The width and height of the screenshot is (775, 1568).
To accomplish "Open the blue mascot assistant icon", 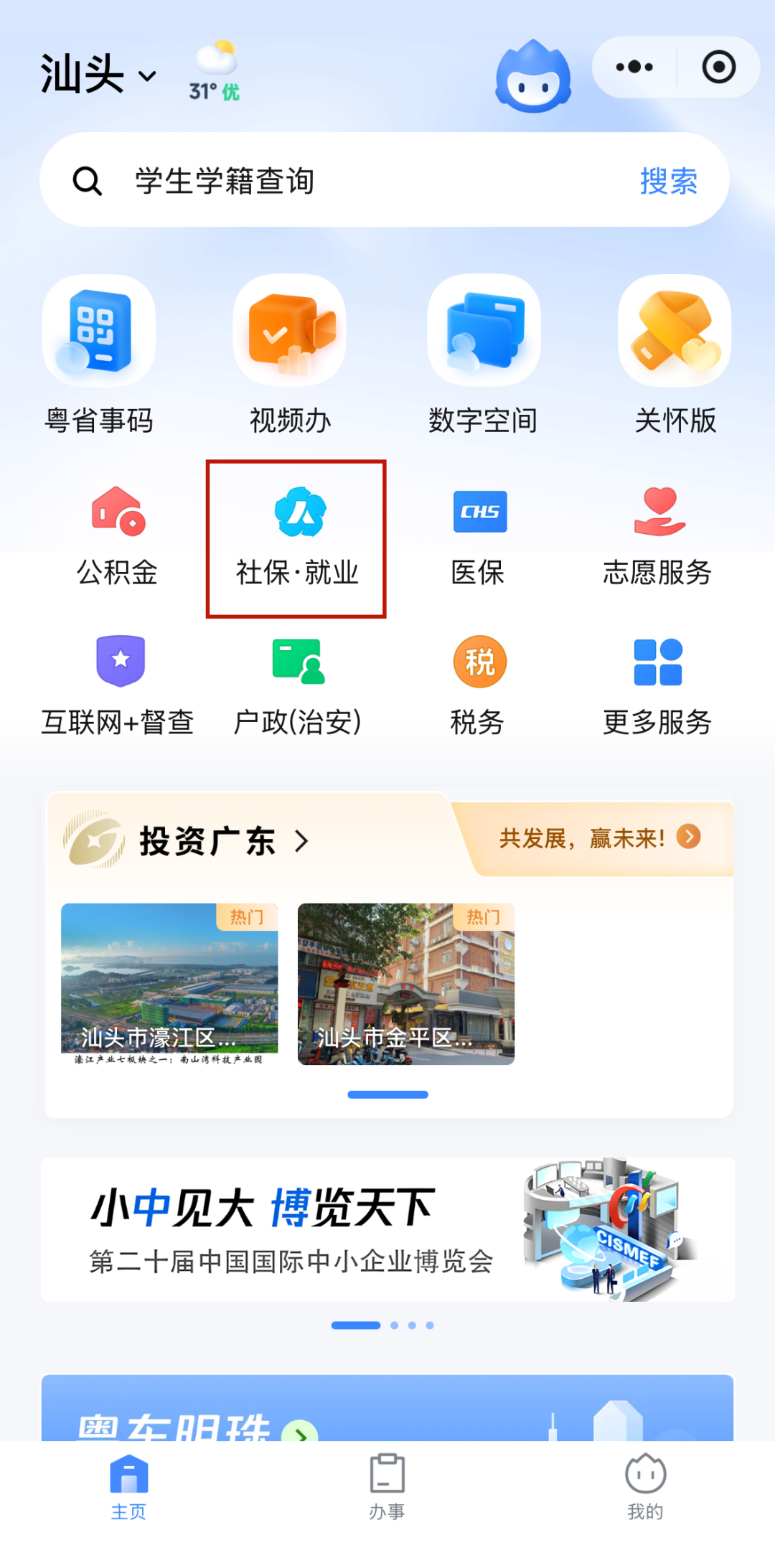I will click(533, 76).
